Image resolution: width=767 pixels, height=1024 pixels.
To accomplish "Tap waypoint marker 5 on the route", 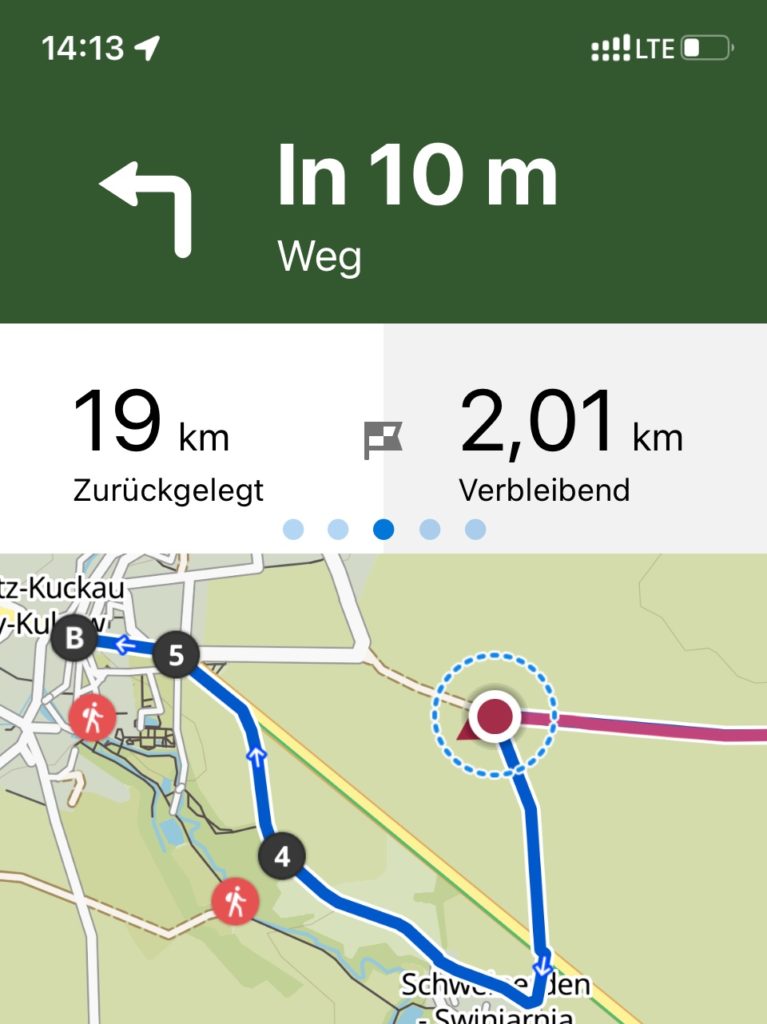I will click(176, 656).
